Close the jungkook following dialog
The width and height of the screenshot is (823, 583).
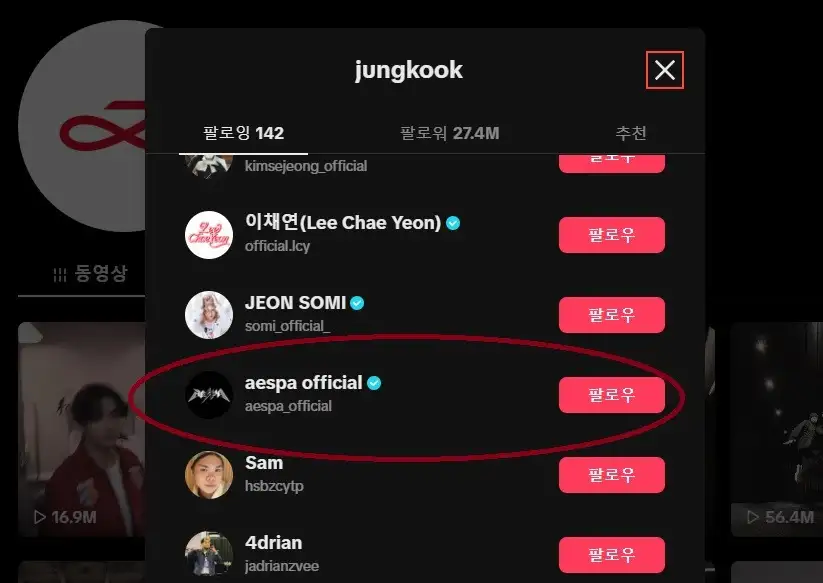click(x=665, y=70)
